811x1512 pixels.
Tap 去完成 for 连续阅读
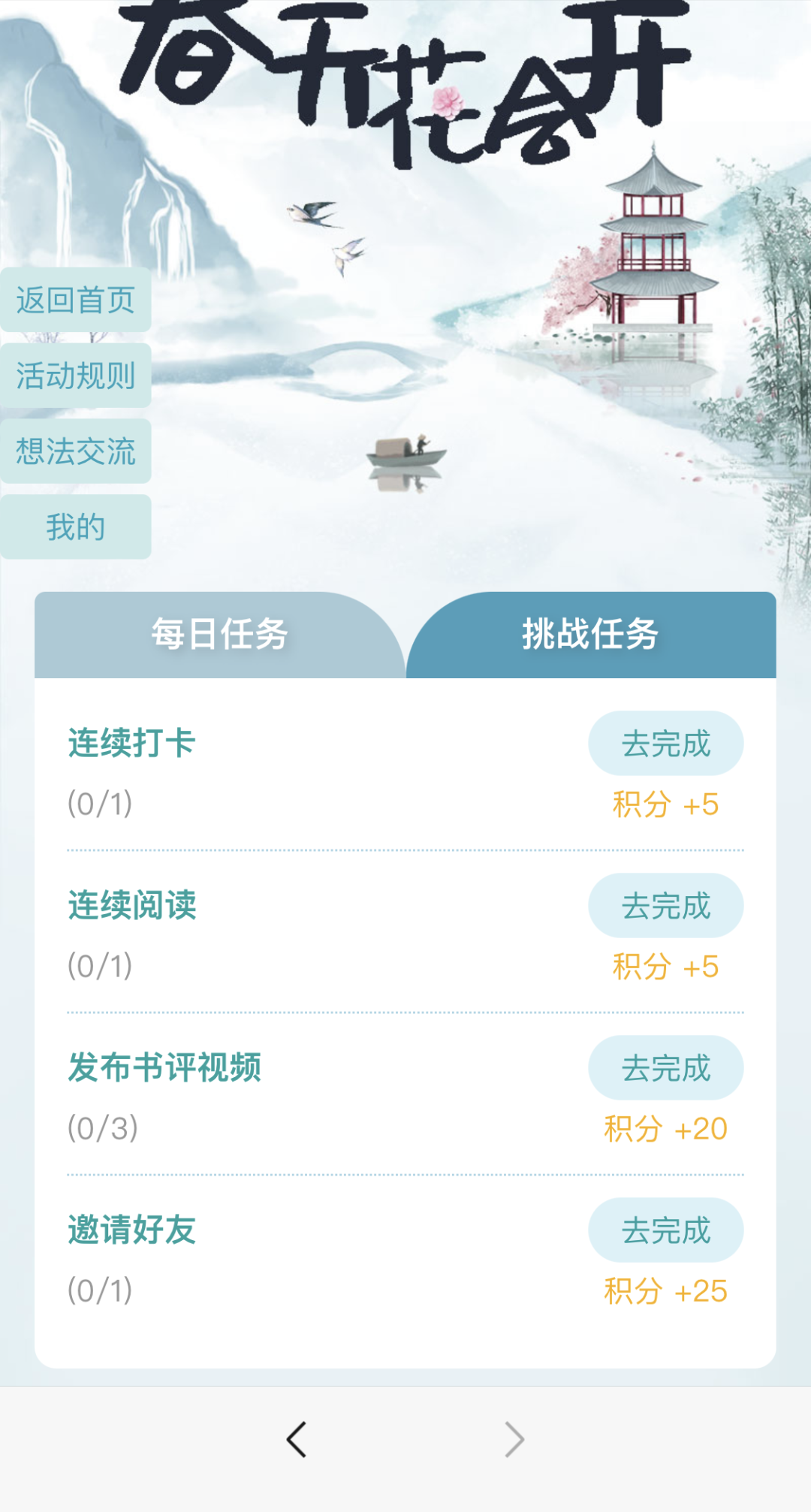click(665, 906)
